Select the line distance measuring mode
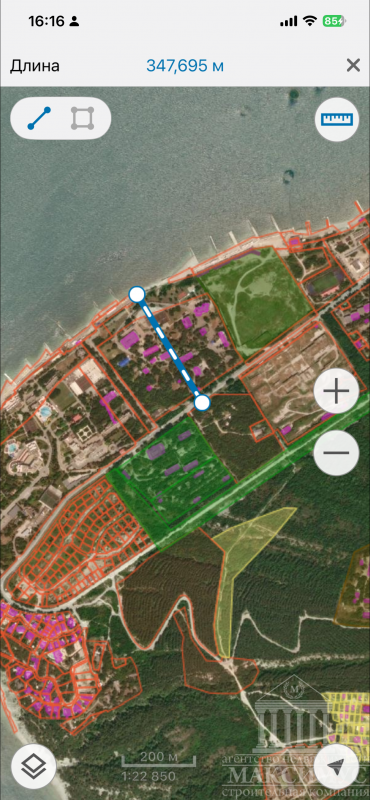 (39, 118)
